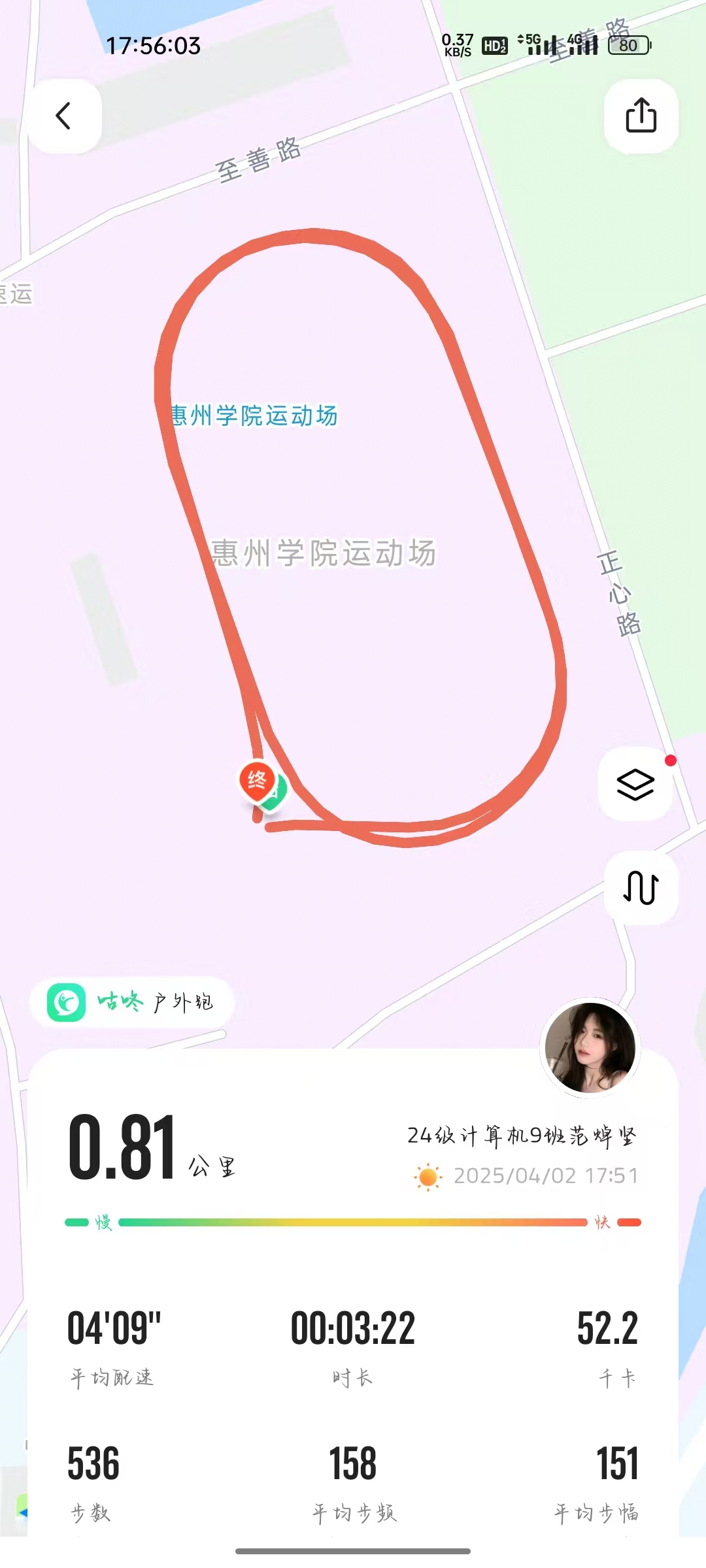
Task: Share this running record
Action: coord(641,116)
